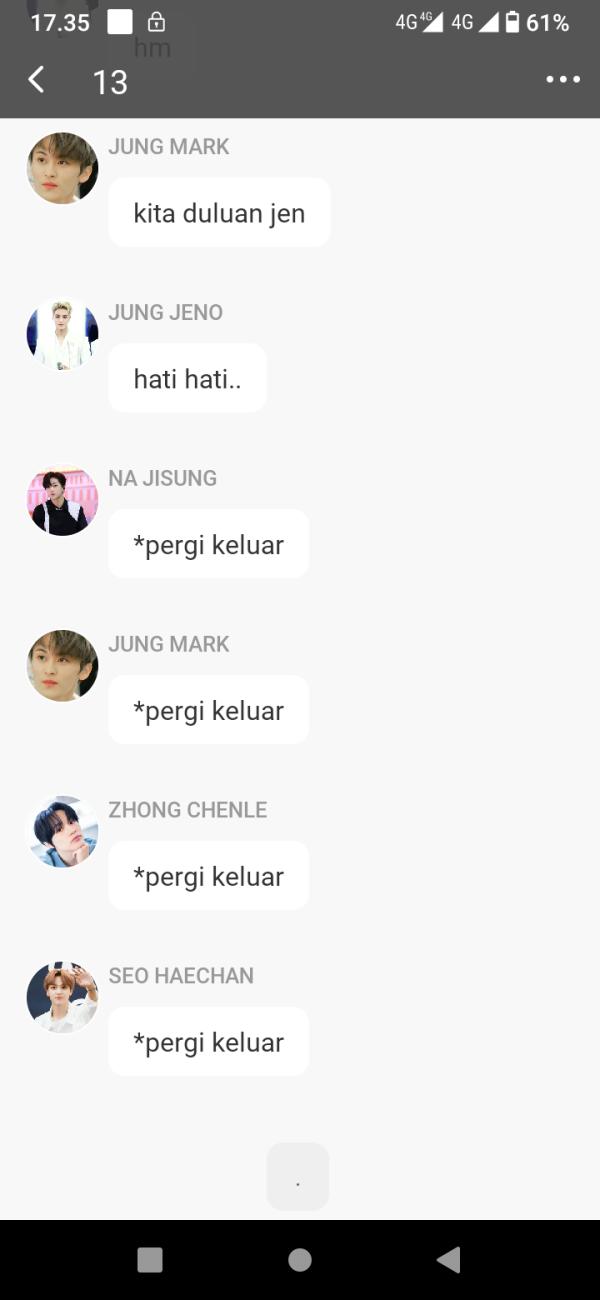
Task: Open Jung Jeno's profile picture
Action: click(x=62, y=334)
